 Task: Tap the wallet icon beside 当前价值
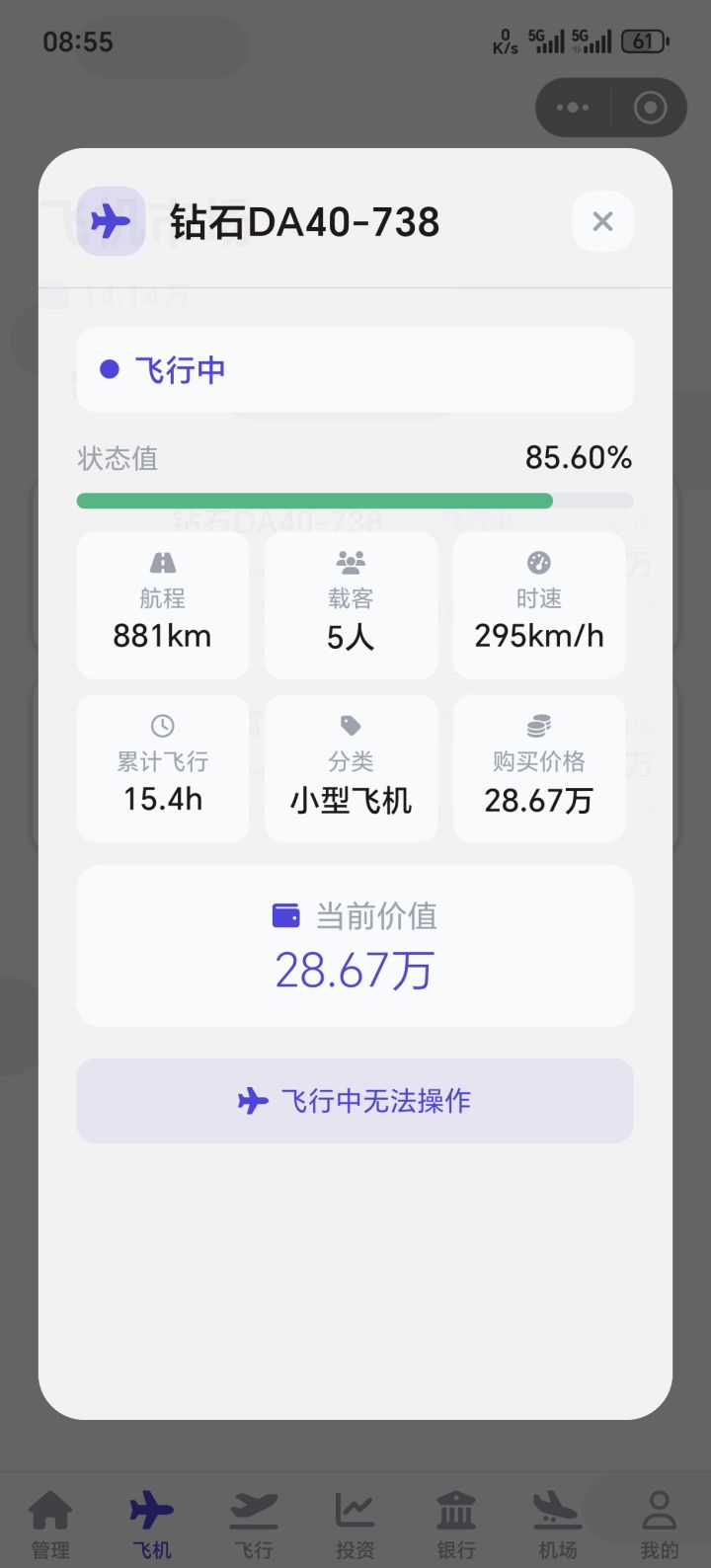coord(285,915)
